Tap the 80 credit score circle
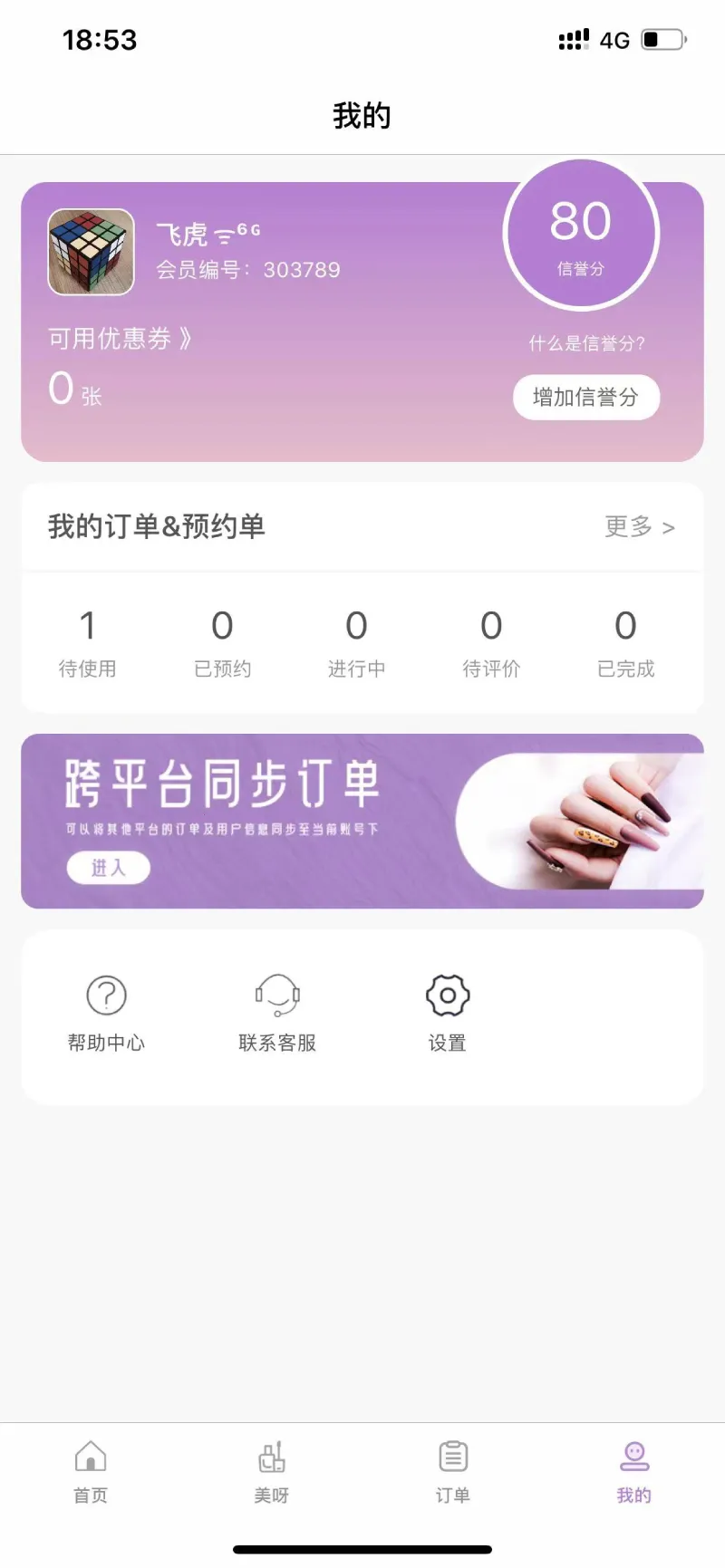Viewport: 725px width, 1568px height. tap(581, 232)
